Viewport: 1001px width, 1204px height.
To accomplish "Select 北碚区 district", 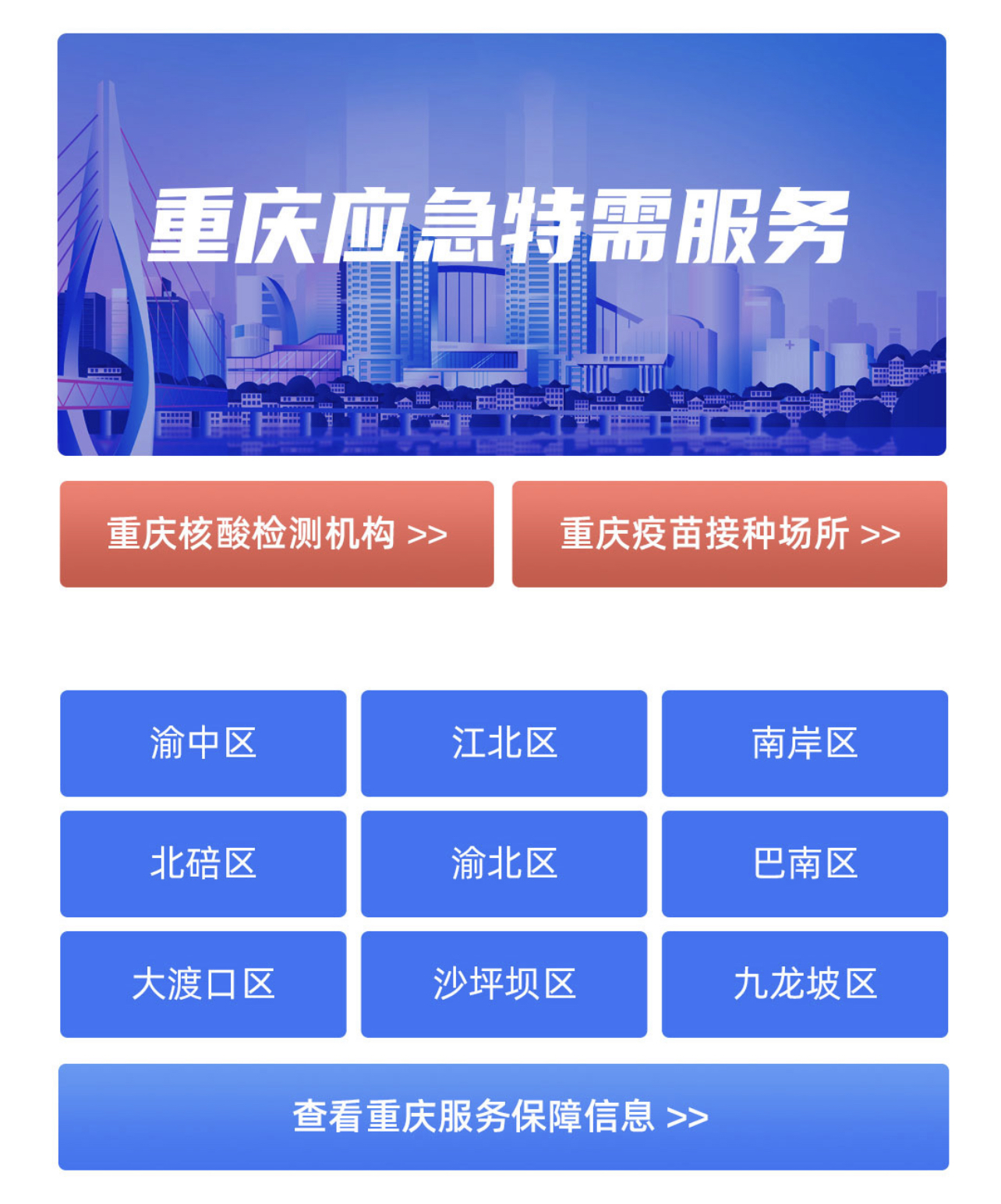I will tap(203, 863).
